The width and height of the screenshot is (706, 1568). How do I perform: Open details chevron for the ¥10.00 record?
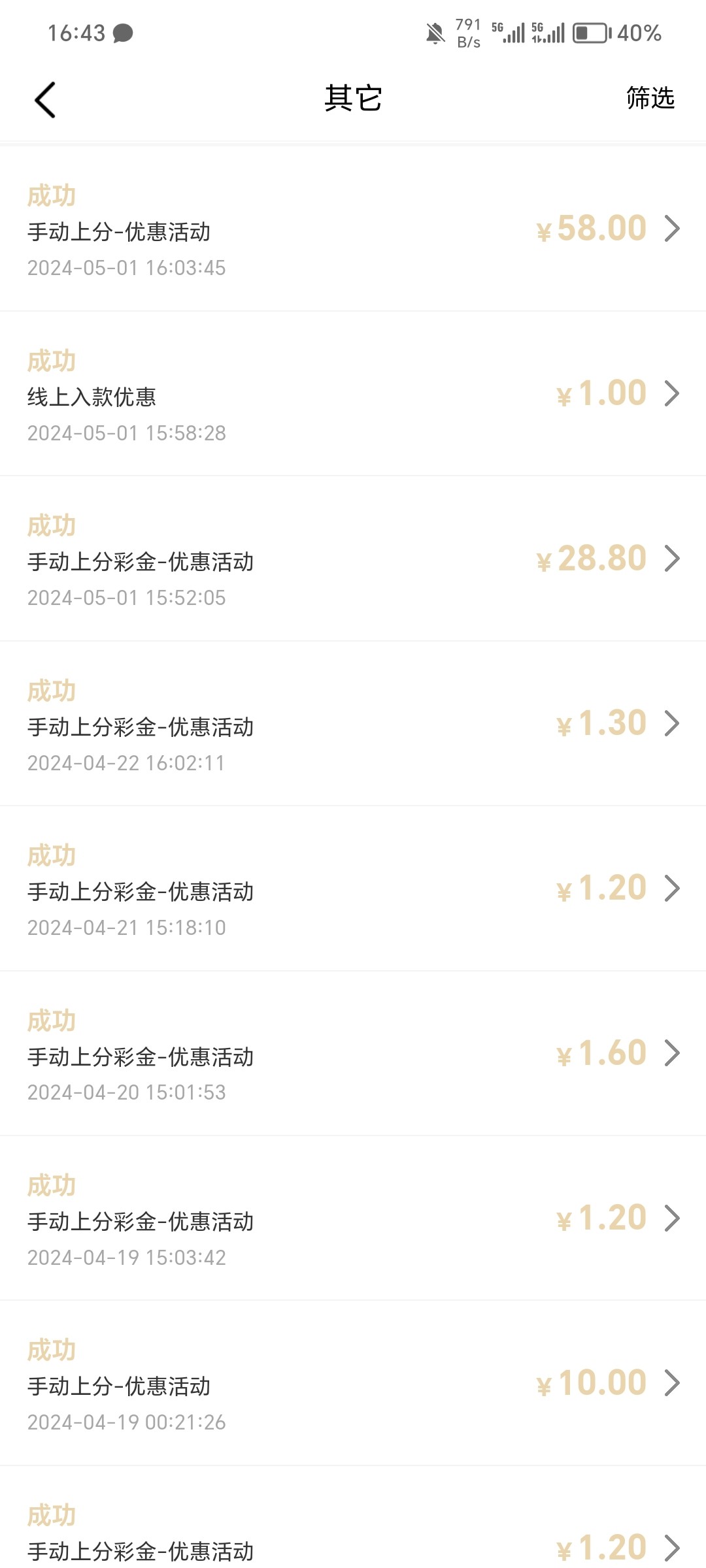coord(672,1382)
